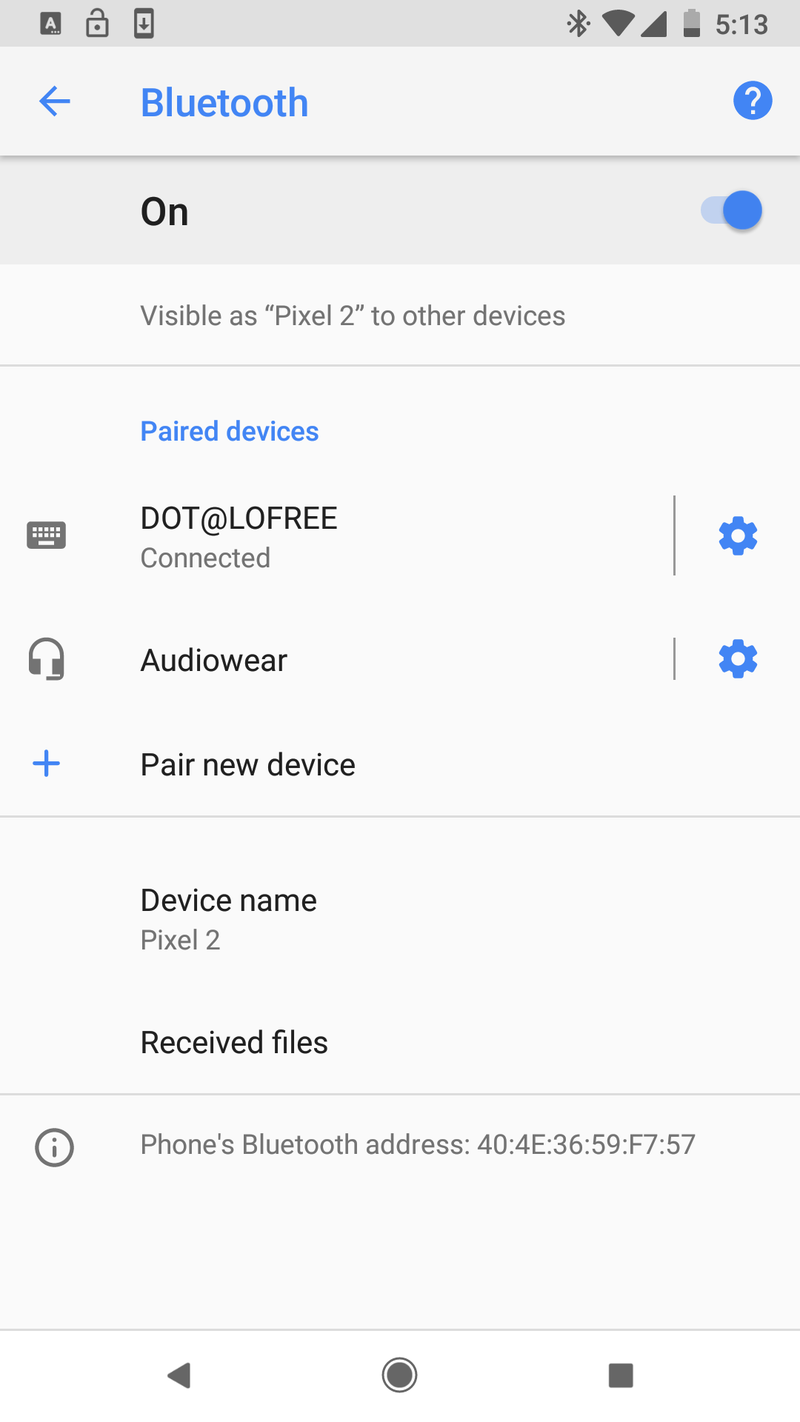Open the Bluetooth help icon
The width and height of the screenshot is (800, 1422).
[752, 101]
